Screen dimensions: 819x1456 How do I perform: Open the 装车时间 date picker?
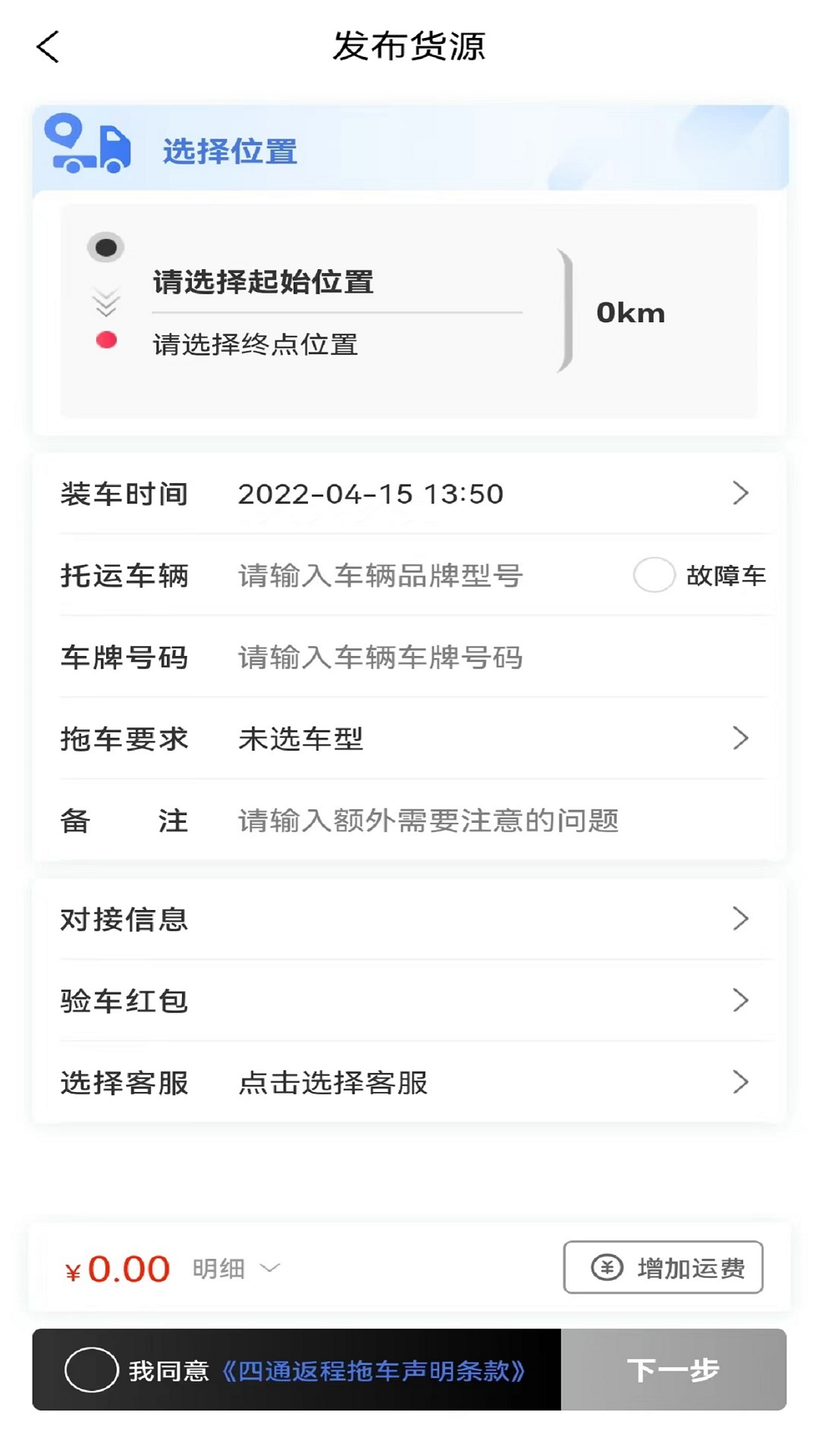[x=409, y=494]
